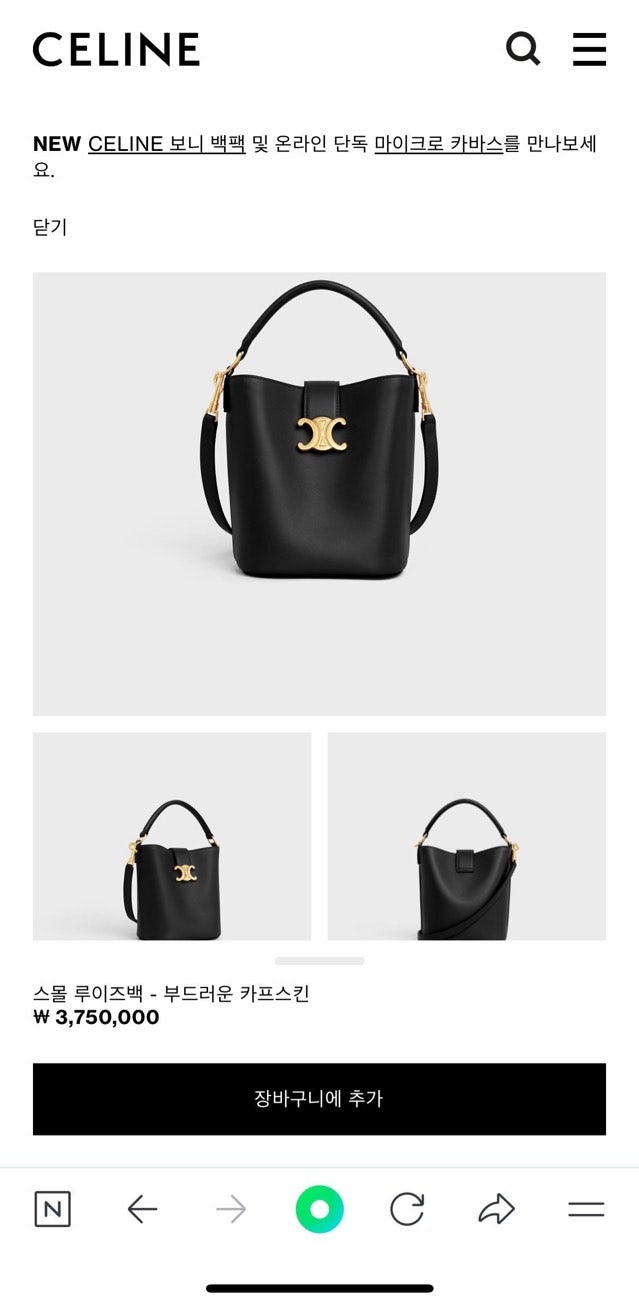Viewport: 639px width, 1307px height.
Task: Add the bag with 장바구니에 추가
Action: 319,1098
